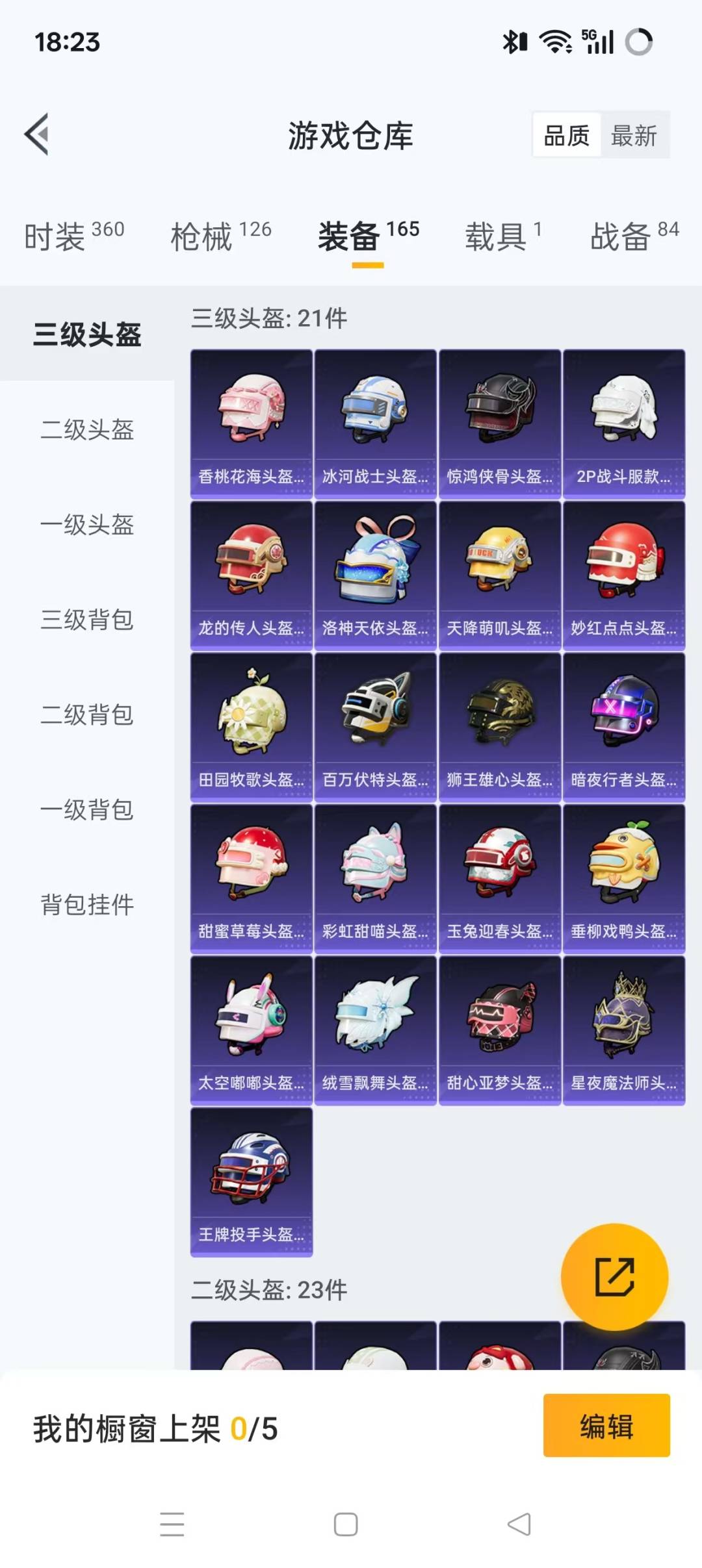Switch sorting to 最新
Image resolution: width=702 pixels, height=1568 pixels.
point(635,134)
